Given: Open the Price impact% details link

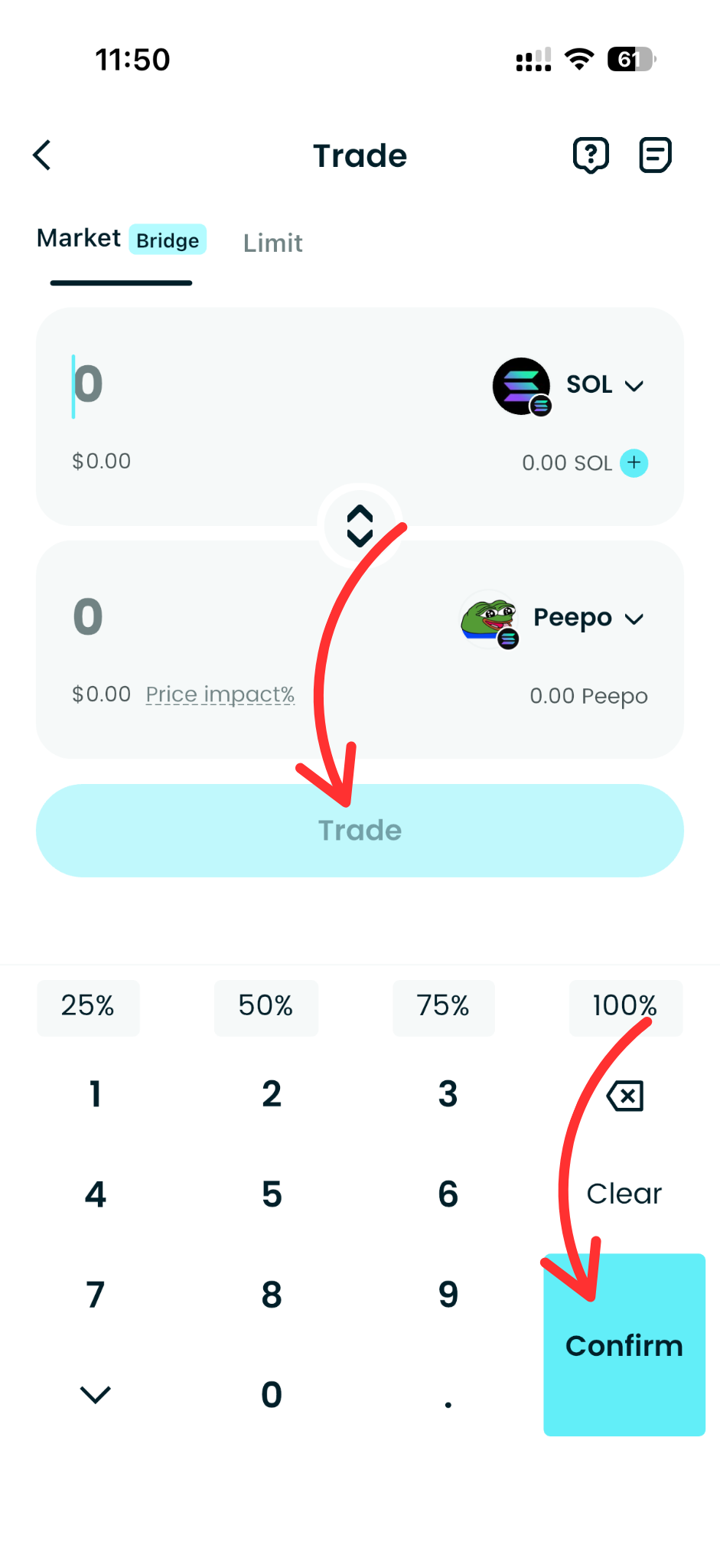Looking at the screenshot, I should tap(220, 694).
